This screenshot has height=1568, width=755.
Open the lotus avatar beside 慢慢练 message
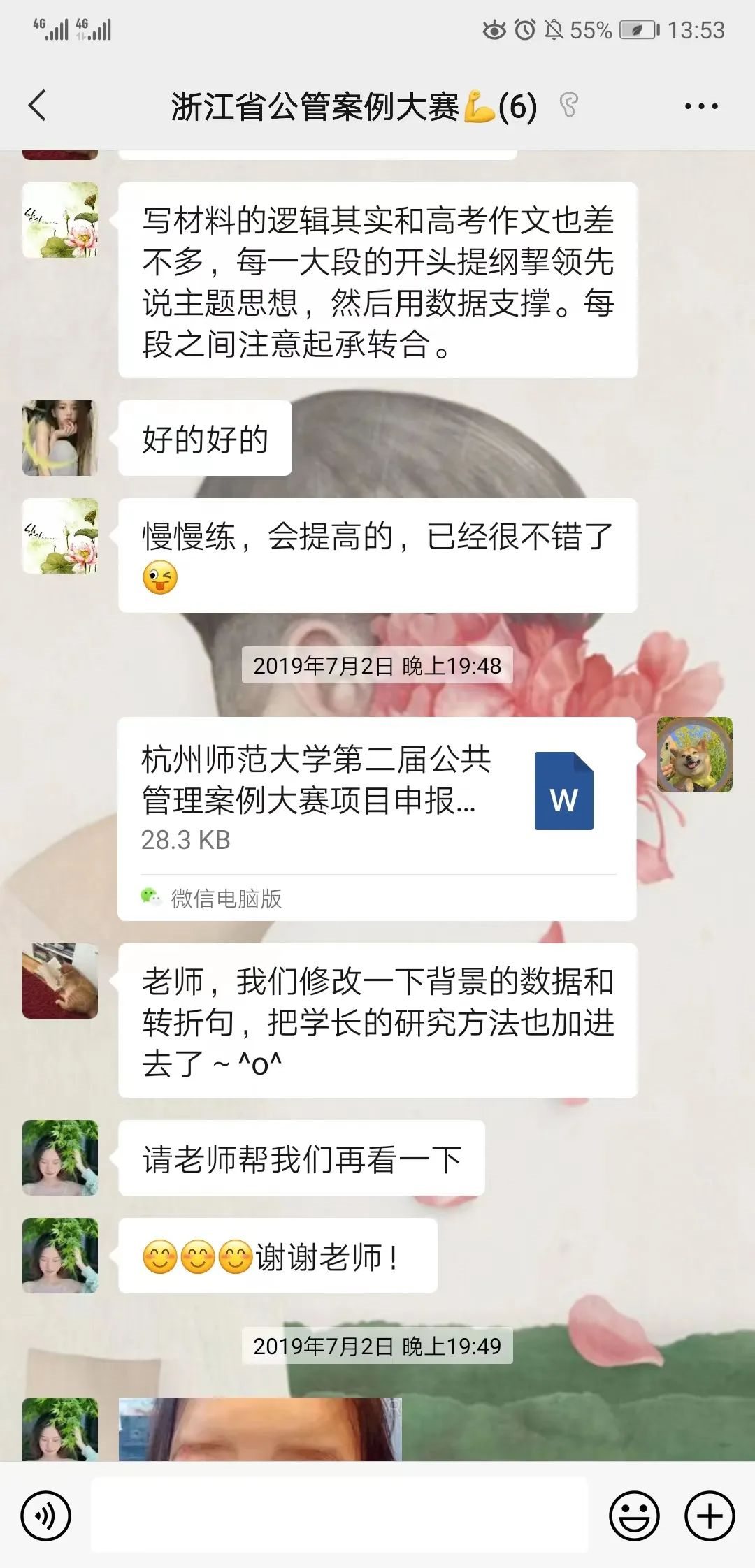tap(60, 536)
